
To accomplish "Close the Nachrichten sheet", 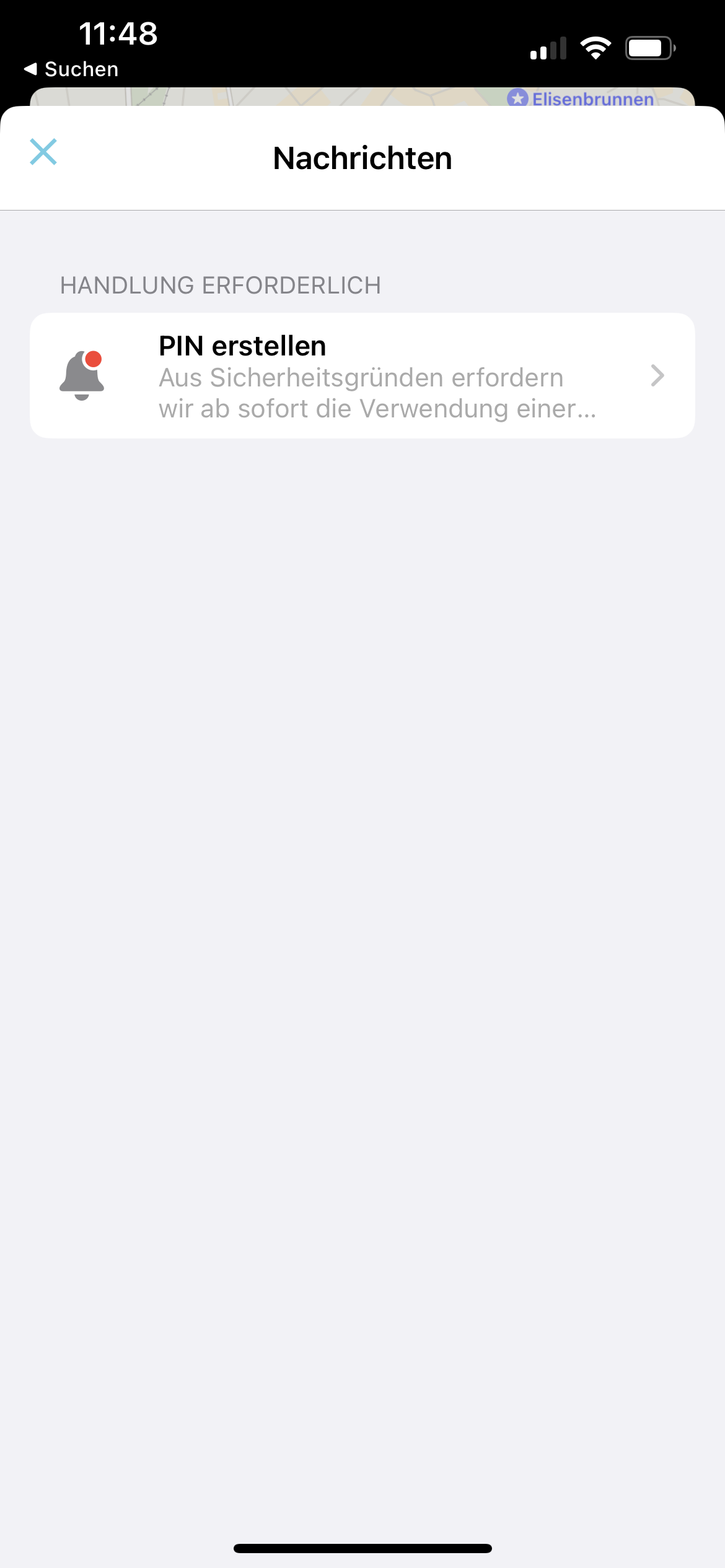I will [x=43, y=152].
